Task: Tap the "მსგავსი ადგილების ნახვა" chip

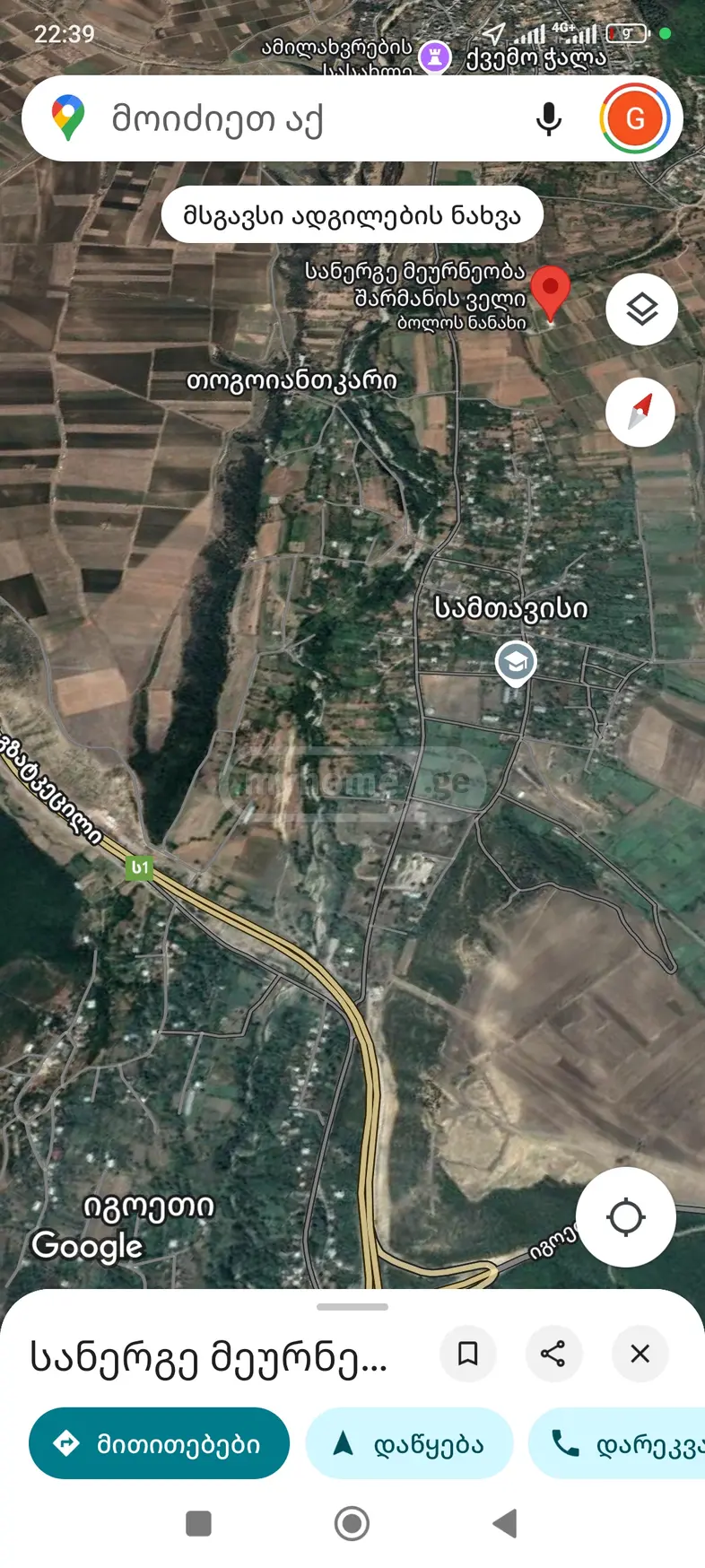Action: pyautogui.click(x=352, y=215)
